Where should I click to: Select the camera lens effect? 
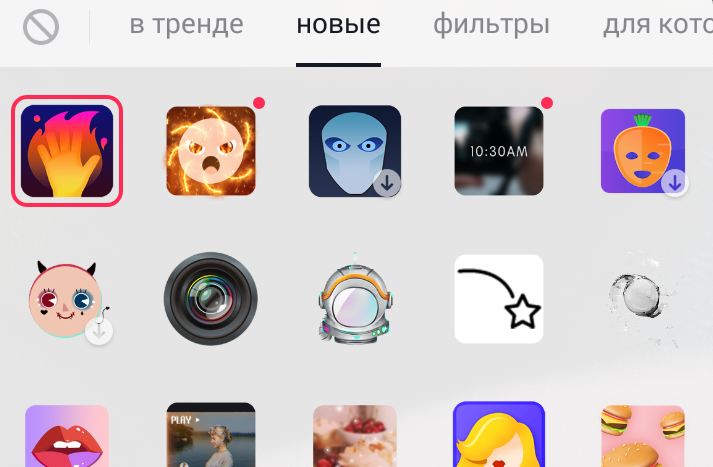(x=210, y=299)
